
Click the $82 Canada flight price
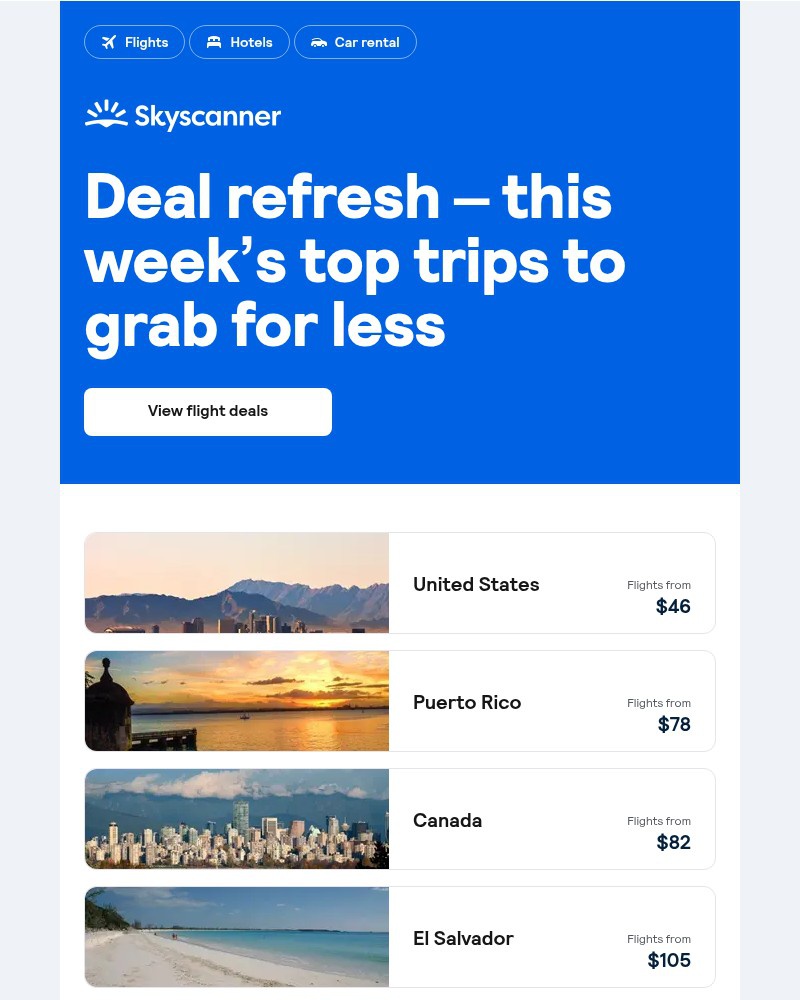(673, 842)
